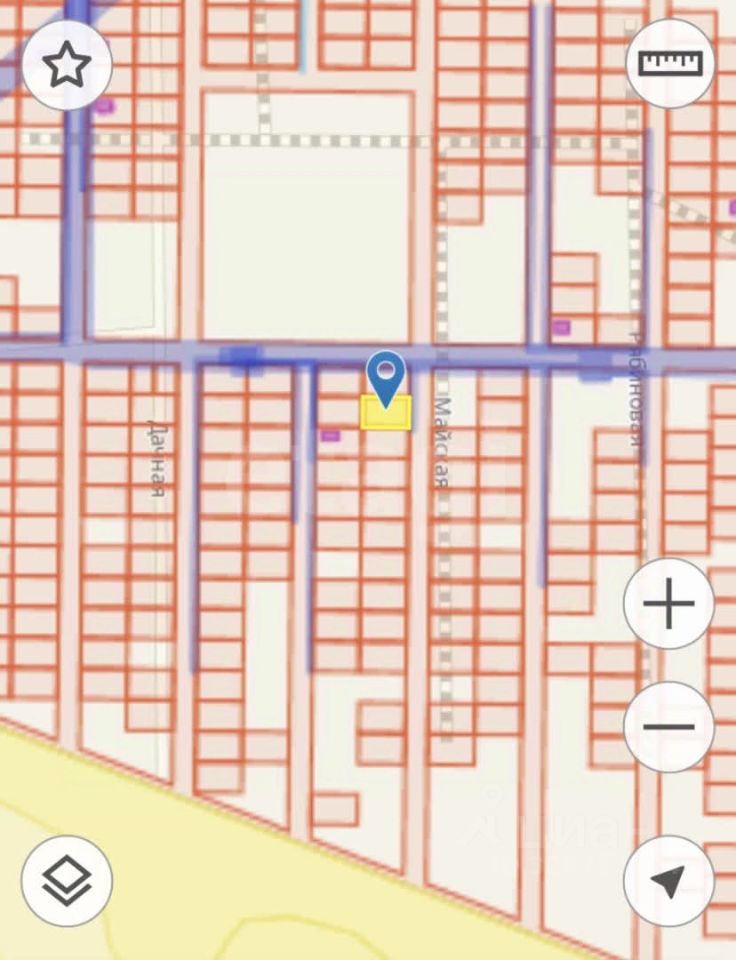Image resolution: width=736 pixels, height=960 pixels.
Task: Zoom in with the plus button
Action: coord(668,604)
